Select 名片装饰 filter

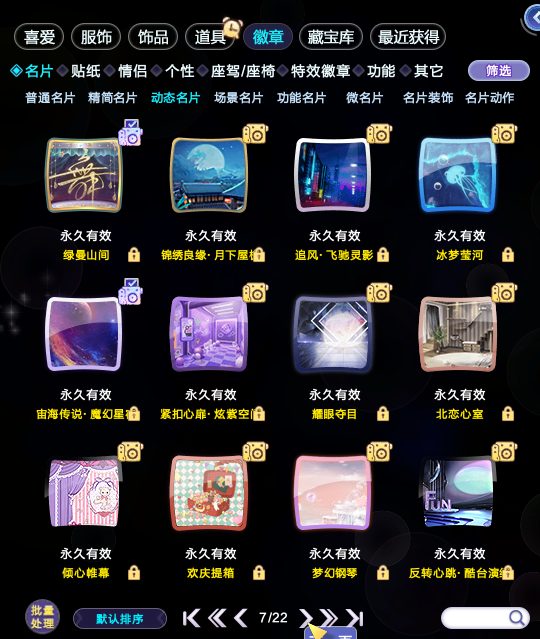tap(428, 98)
